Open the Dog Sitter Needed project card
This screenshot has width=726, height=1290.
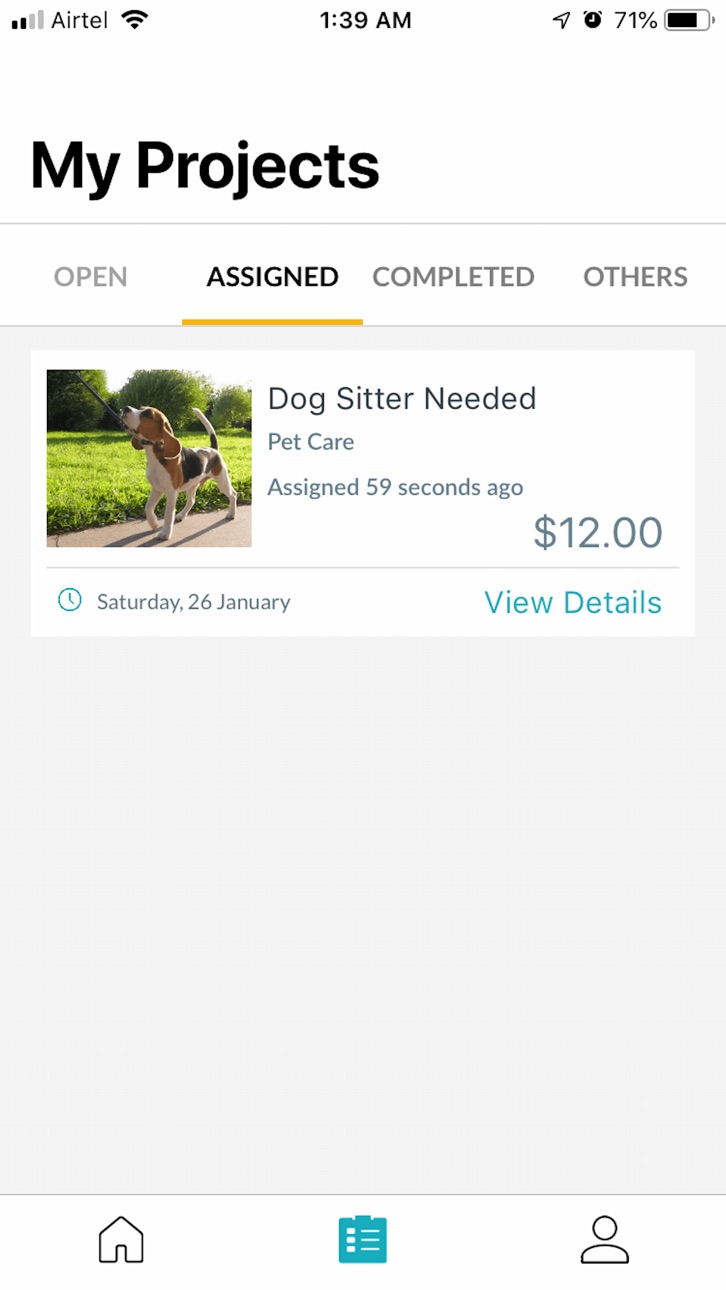coord(363,493)
